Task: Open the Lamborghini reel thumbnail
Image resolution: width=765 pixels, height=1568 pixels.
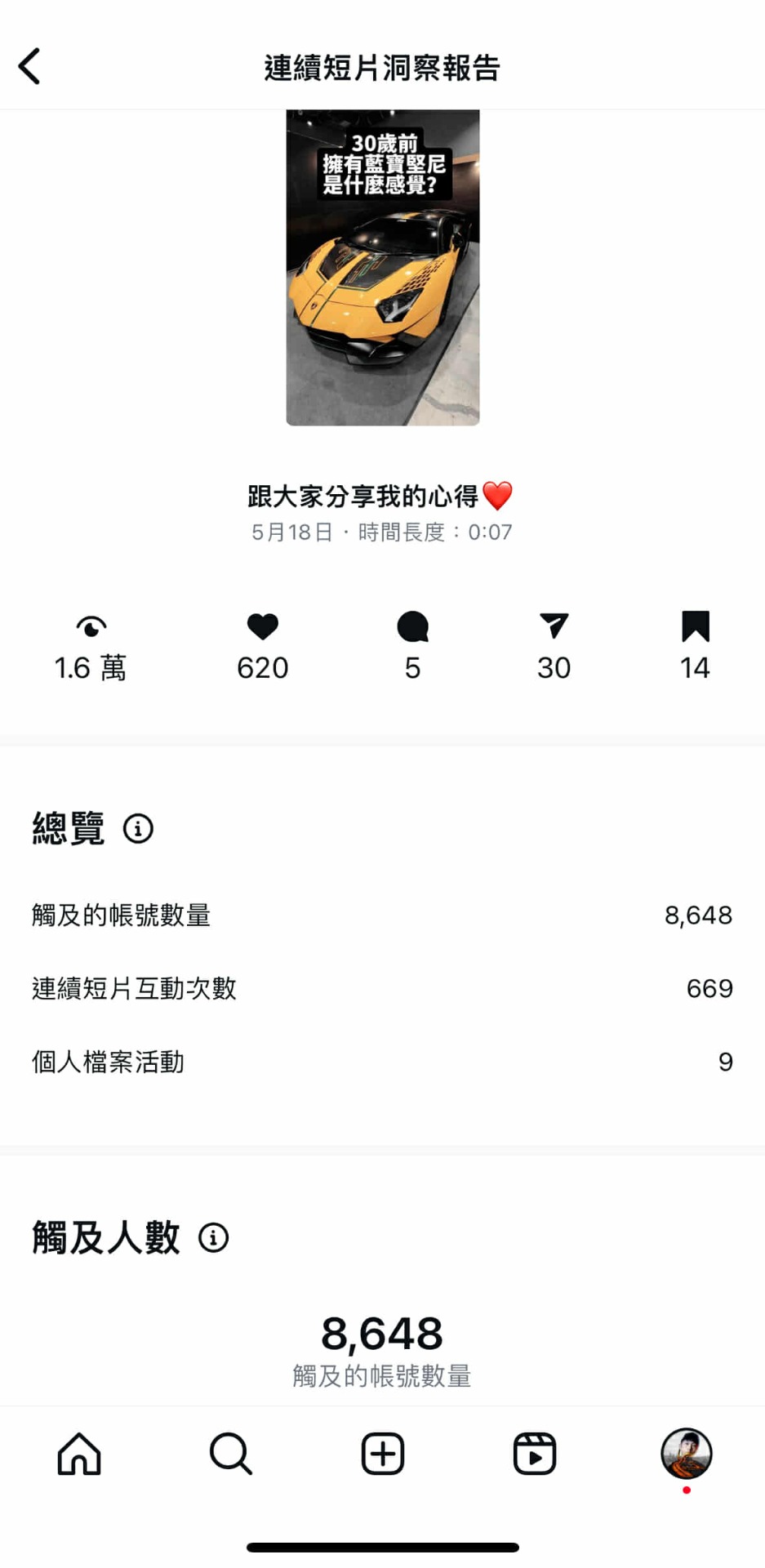Action: tap(382, 267)
